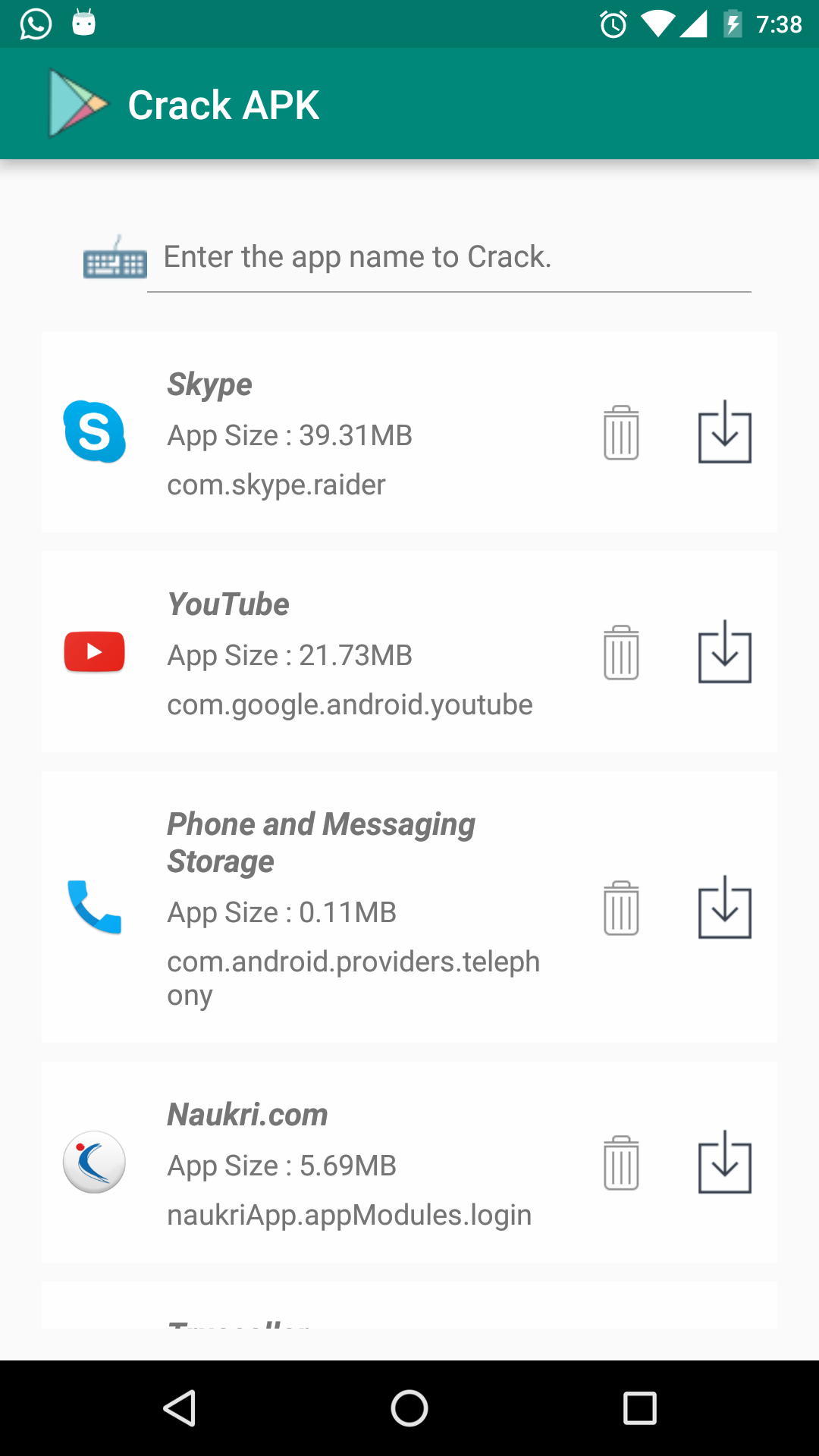Open recent apps from navigation bar
819x1456 pixels.
(x=639, y=1408)
